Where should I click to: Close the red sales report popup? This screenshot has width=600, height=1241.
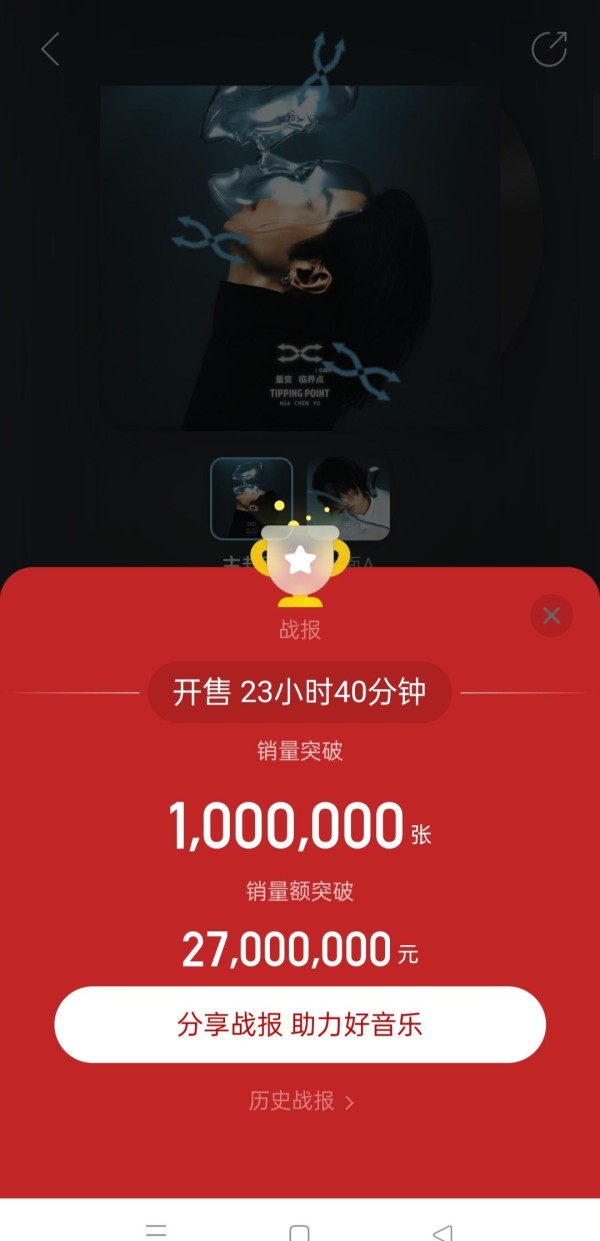551,616
